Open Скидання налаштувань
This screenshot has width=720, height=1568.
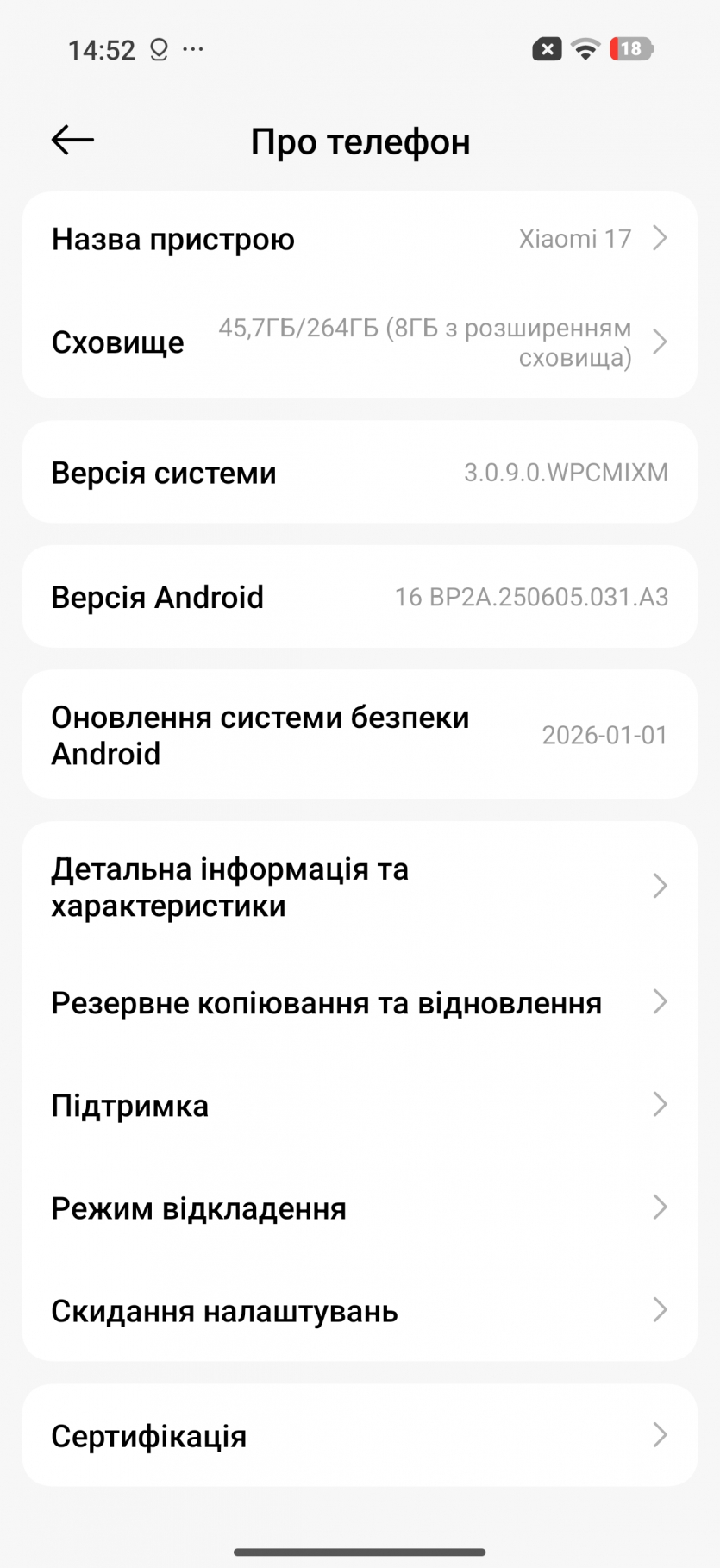(360, 1310)
